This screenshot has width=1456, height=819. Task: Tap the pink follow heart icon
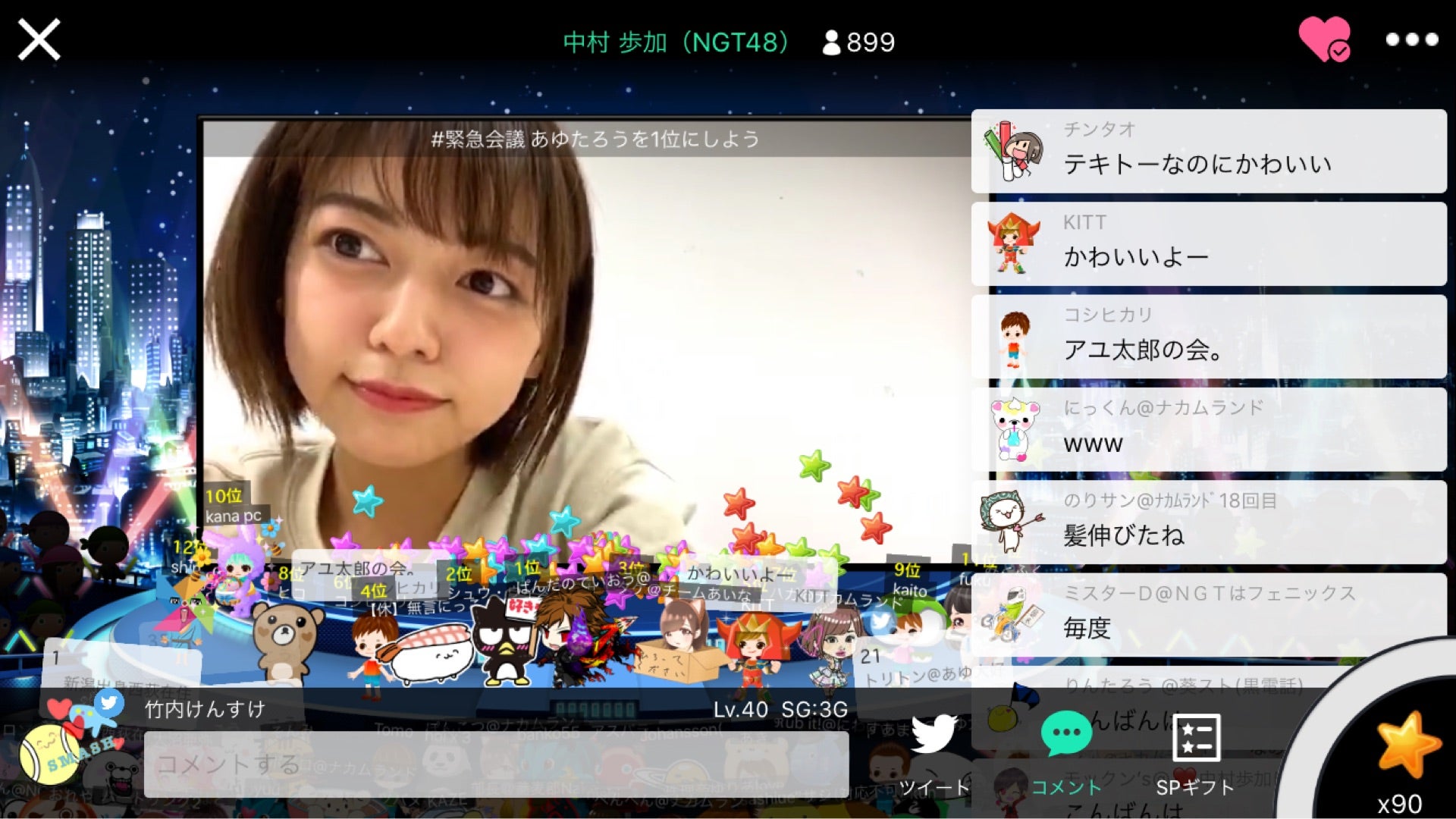1324,39
